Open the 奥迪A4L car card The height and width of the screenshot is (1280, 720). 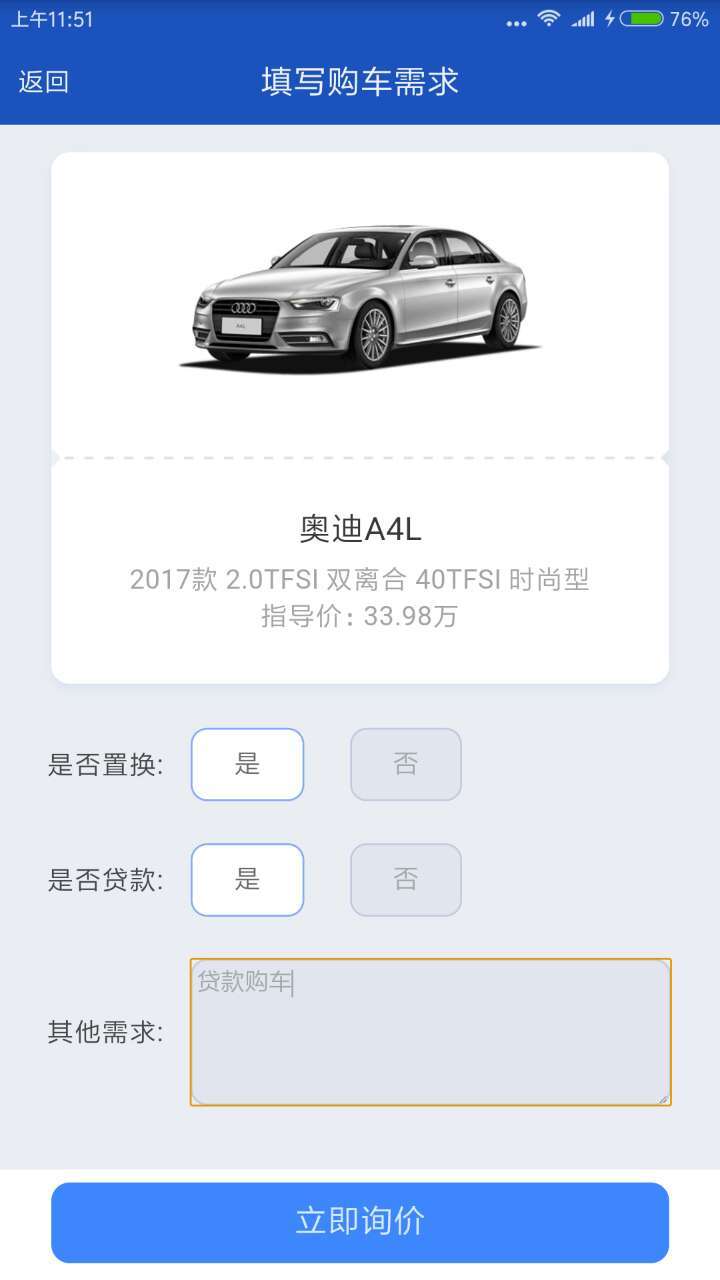(360, 418)
